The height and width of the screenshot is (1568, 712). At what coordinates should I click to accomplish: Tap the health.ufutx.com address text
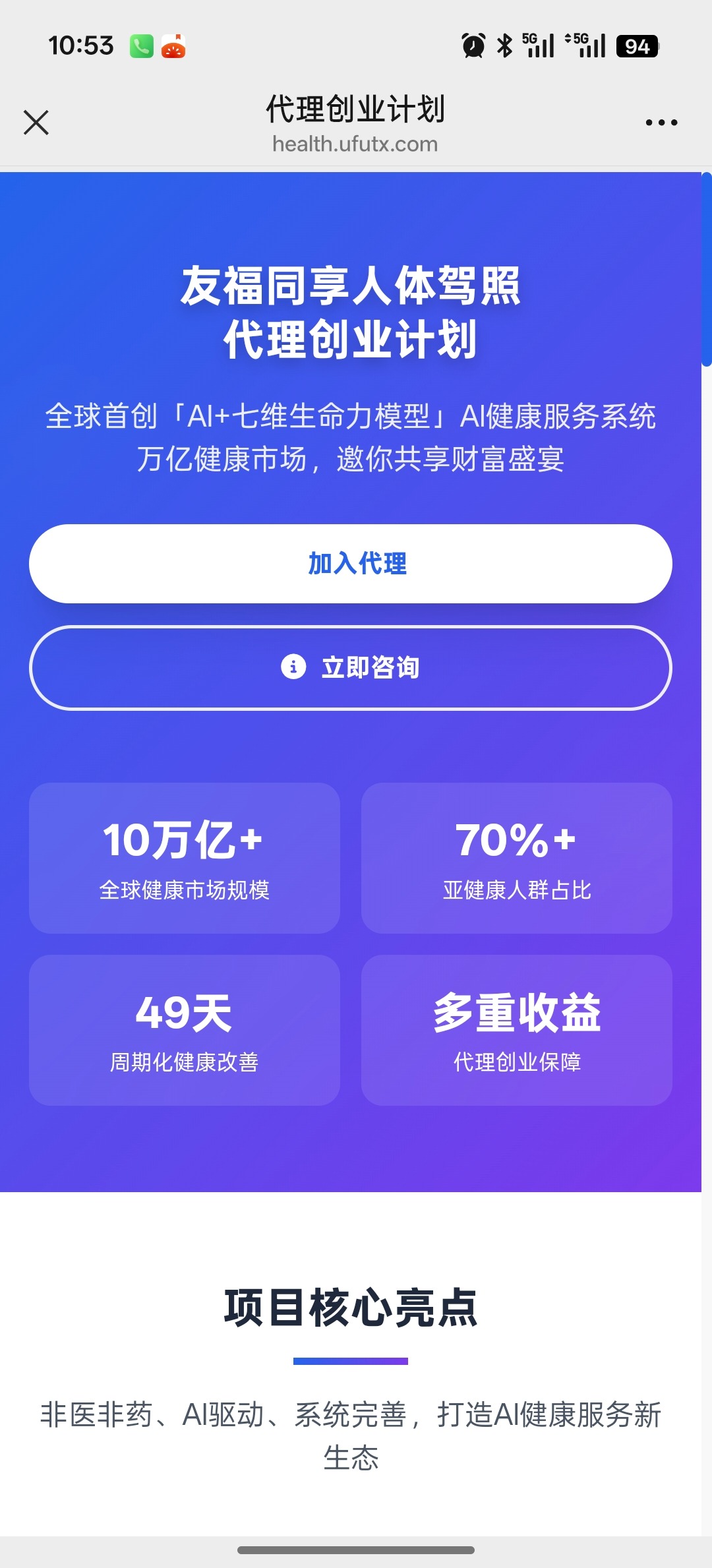click(x=356, y=144)
